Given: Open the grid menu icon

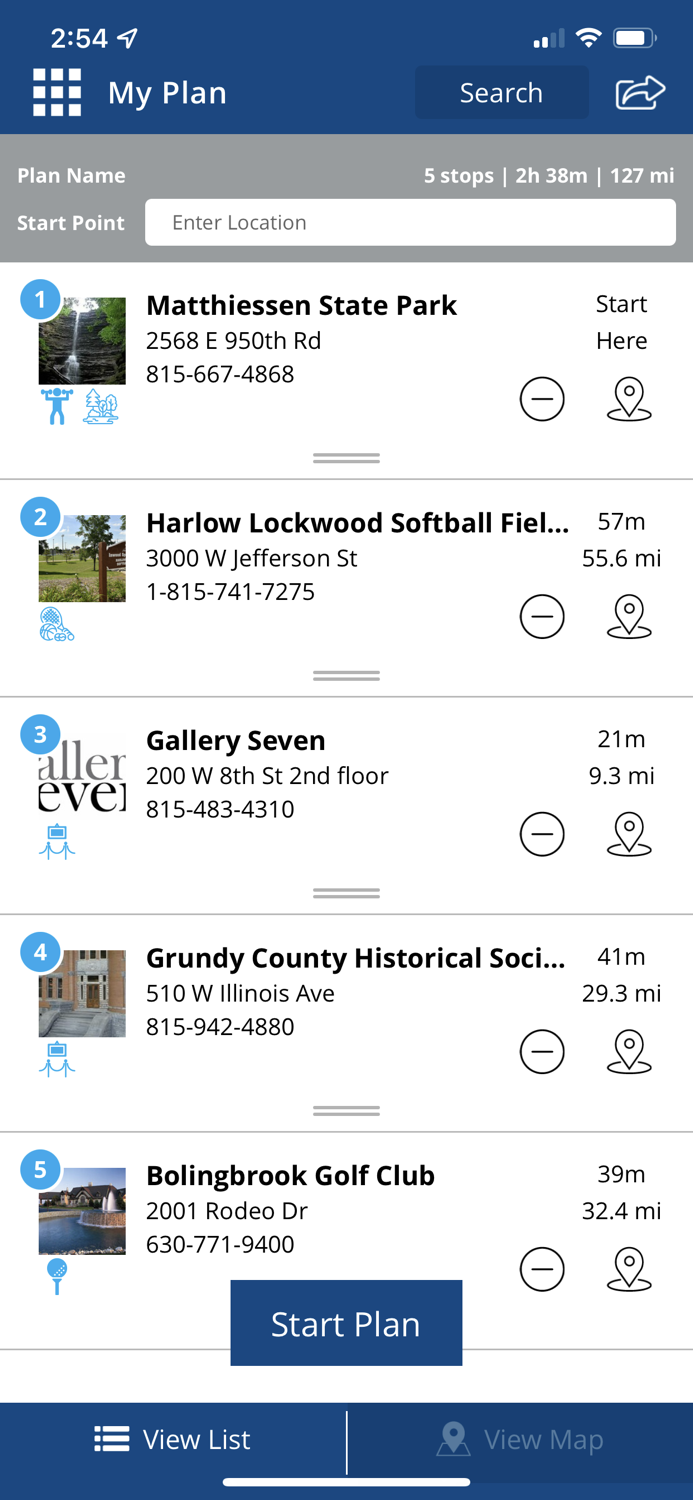Looking at the screenshot, I should 57,93.
